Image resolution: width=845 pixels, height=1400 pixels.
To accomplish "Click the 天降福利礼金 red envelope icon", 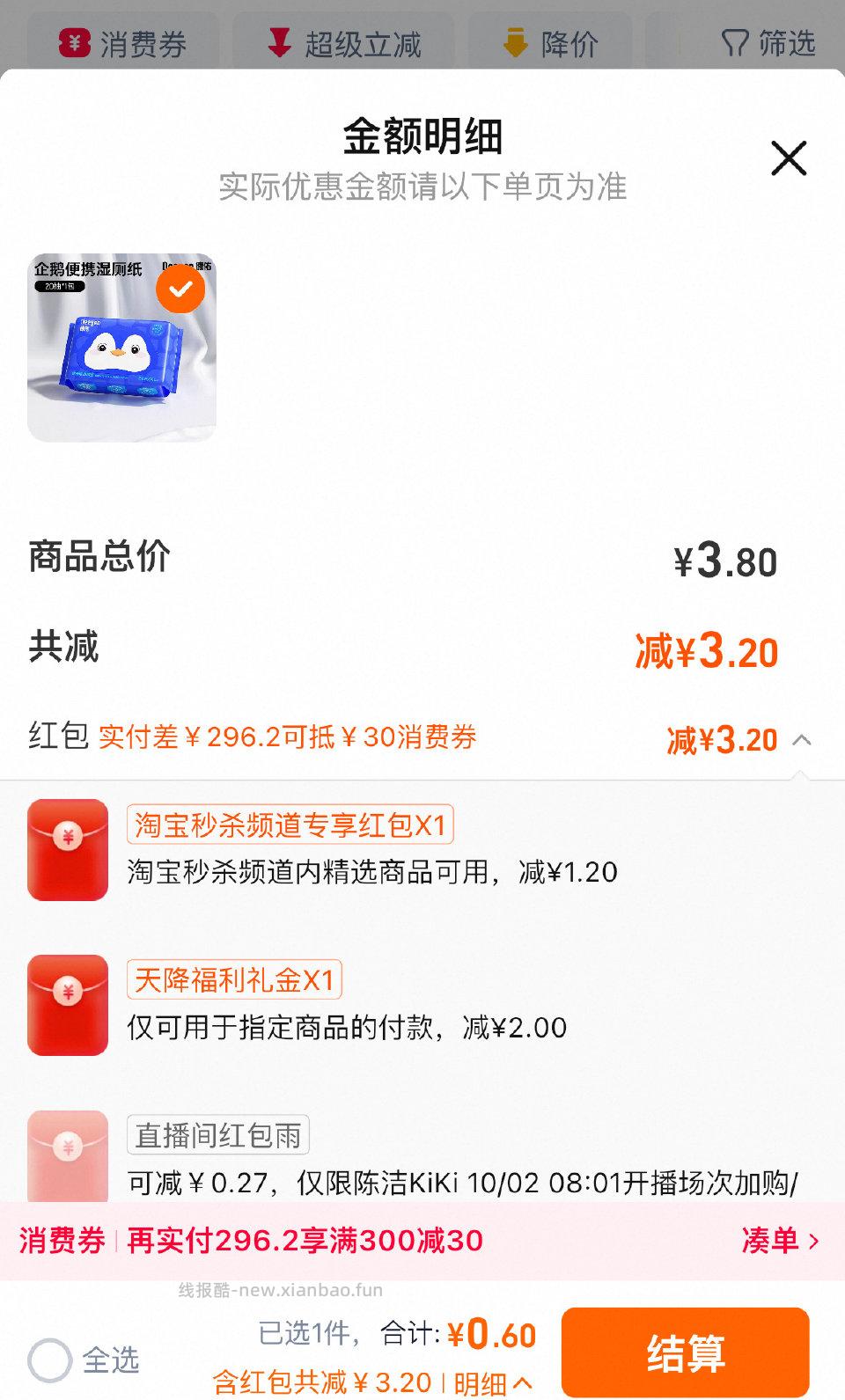I will tap(67, 1006).
